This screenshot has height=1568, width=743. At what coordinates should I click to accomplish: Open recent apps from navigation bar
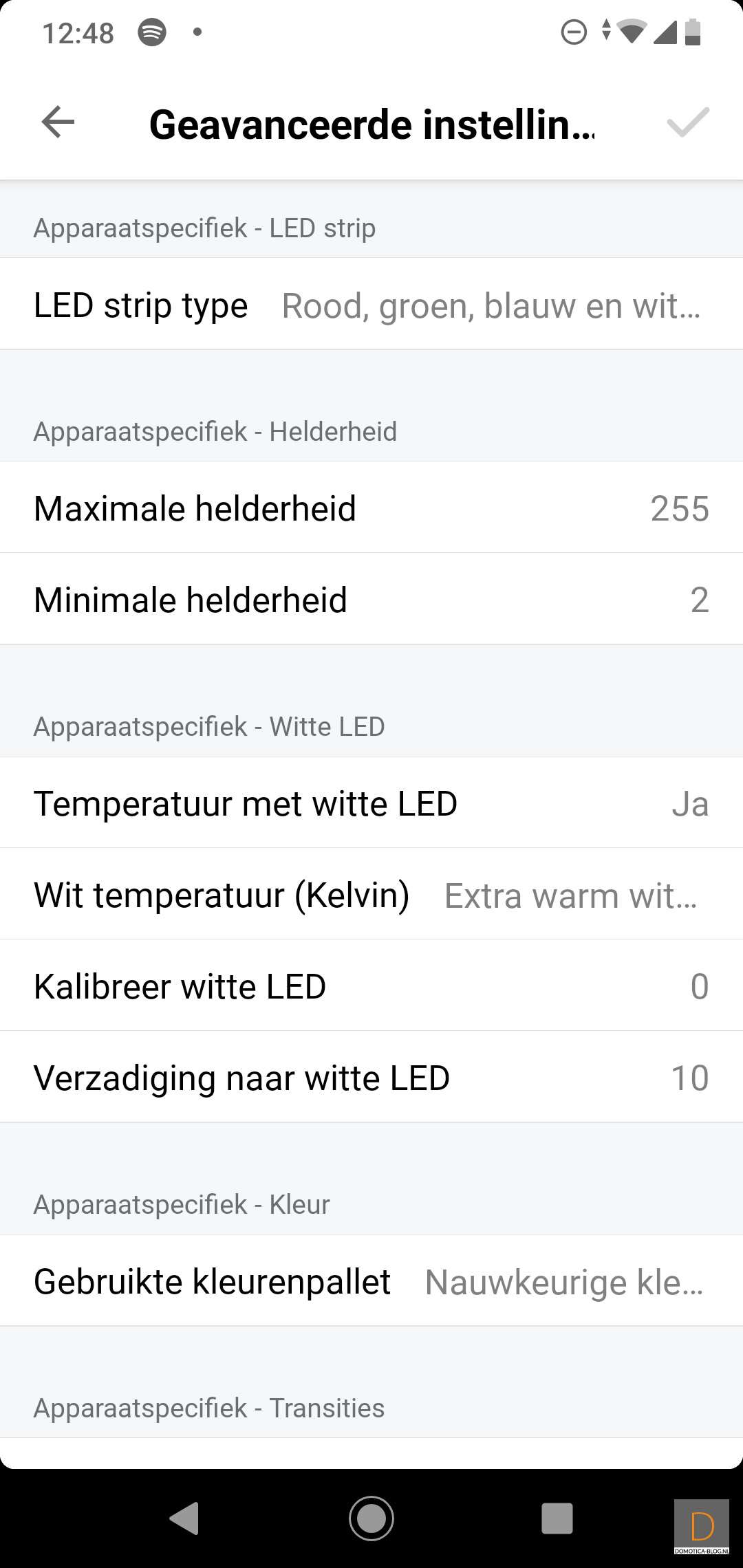pyautogui.click(x=557, y=1518)
